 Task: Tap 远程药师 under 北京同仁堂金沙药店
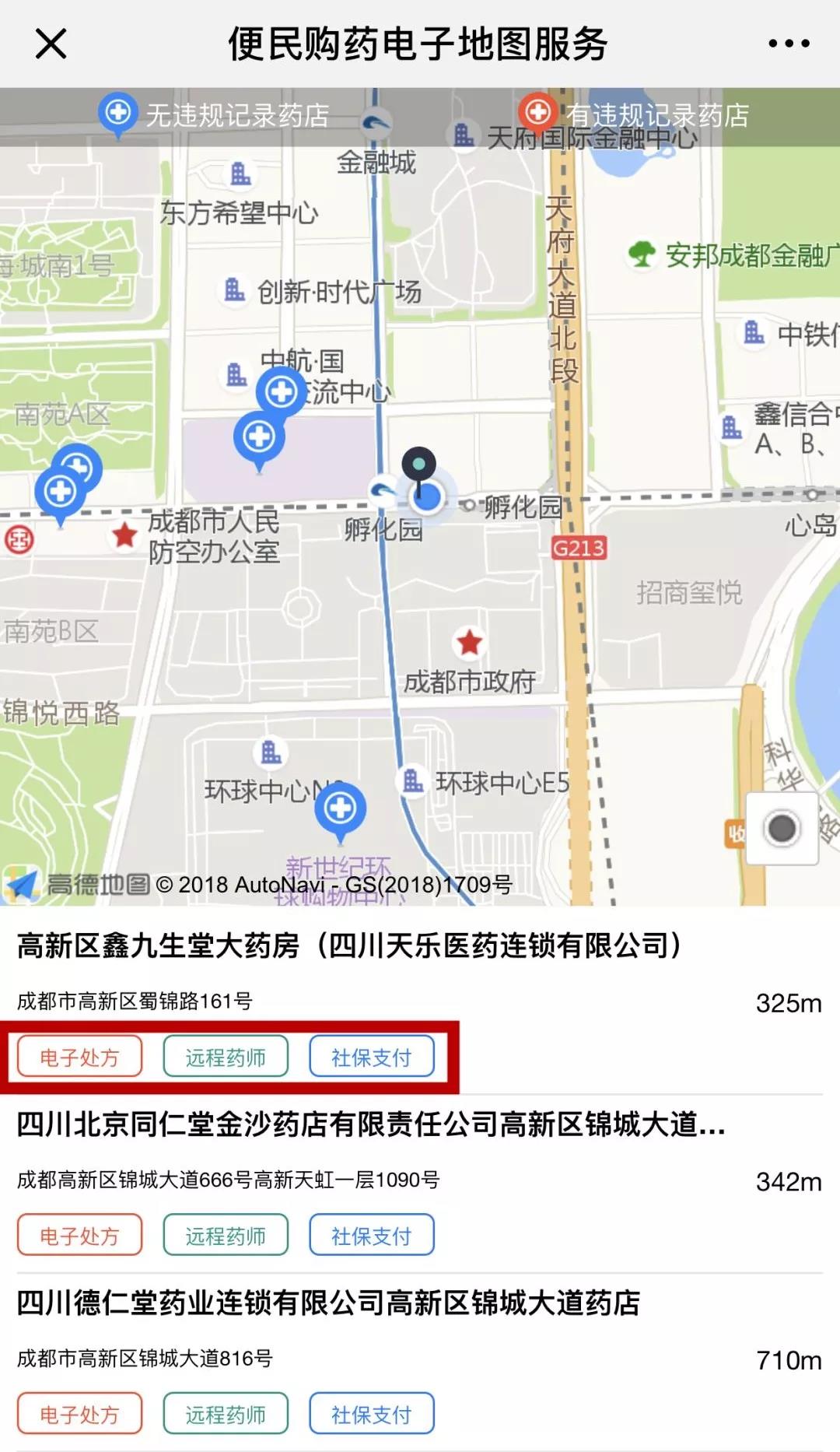(x=226, y=1235)
